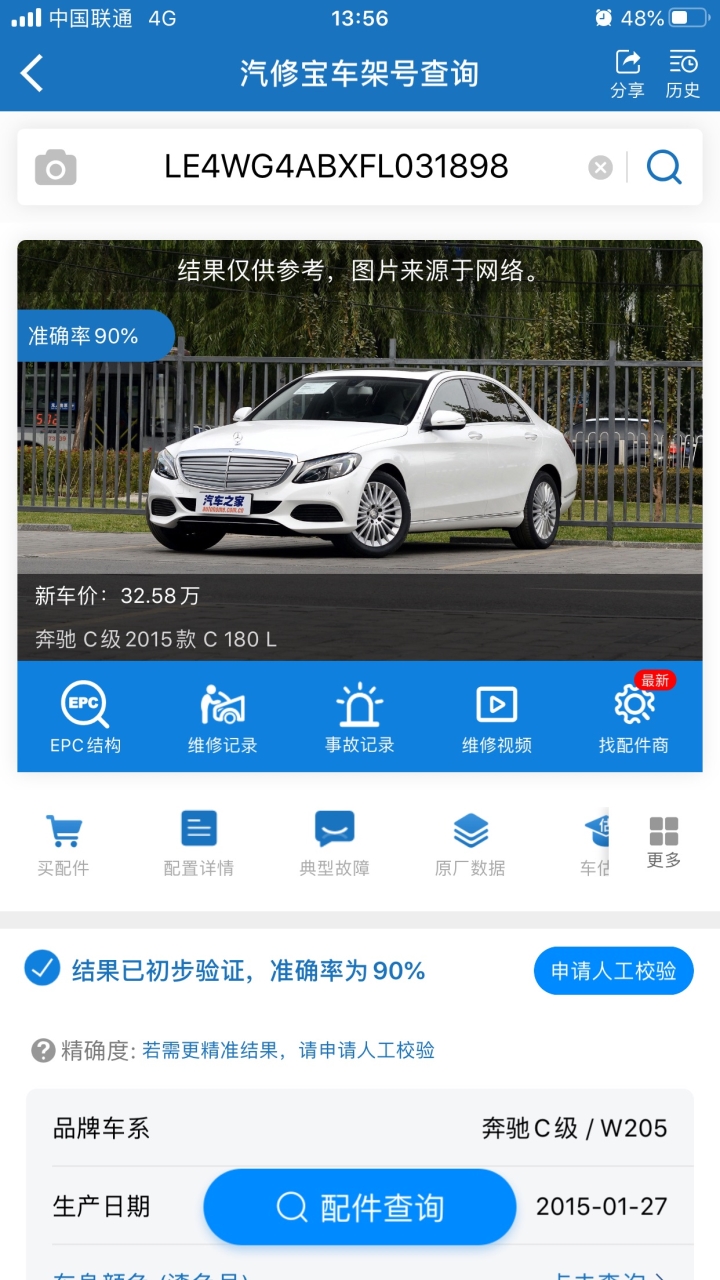Screen dimensions: 720x1280
Task: View 典型故障 common faults
Action: [x=335, y=846]
